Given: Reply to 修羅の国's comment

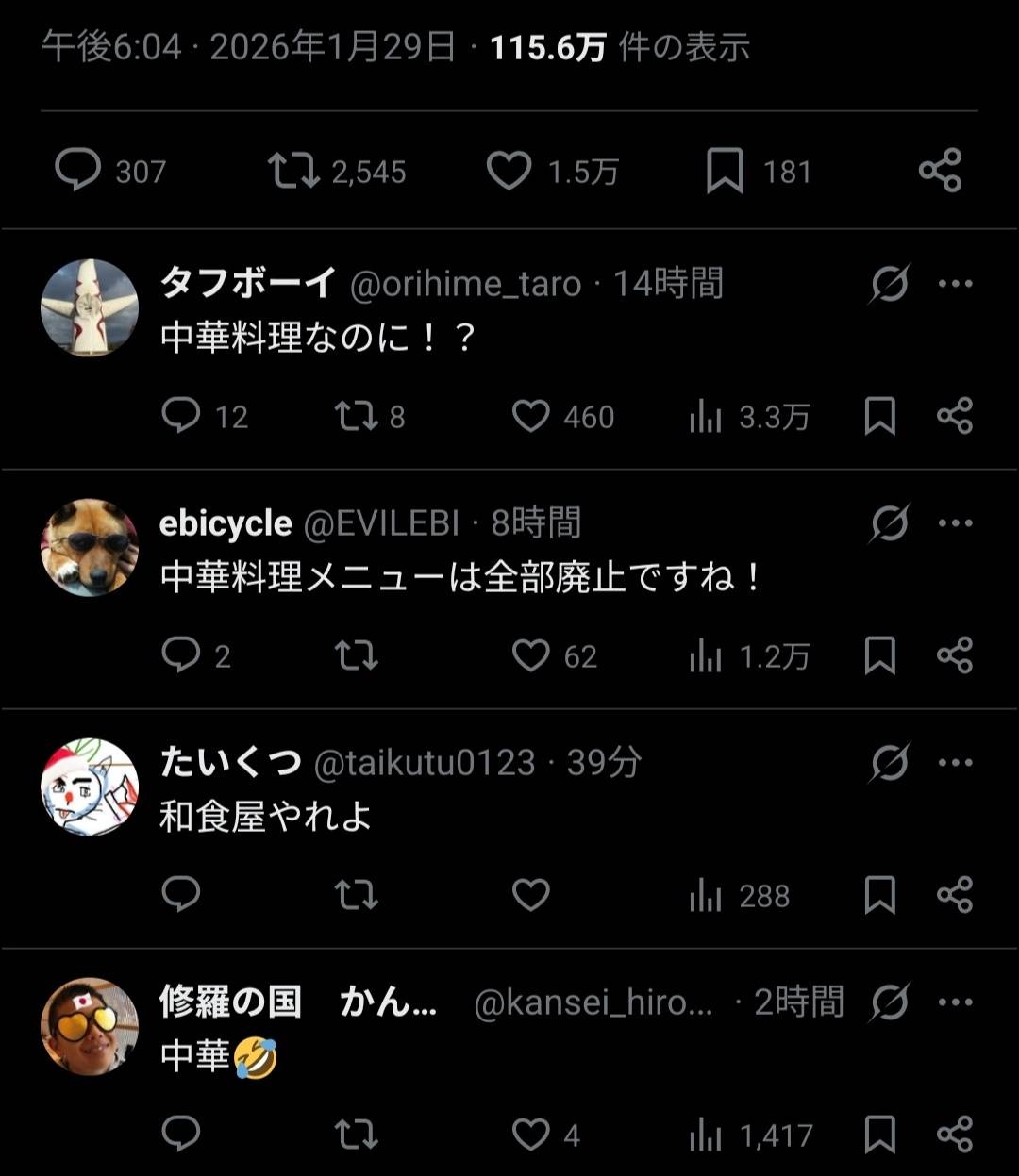Looking at the screenshot, I should [x=181, y=1135].
